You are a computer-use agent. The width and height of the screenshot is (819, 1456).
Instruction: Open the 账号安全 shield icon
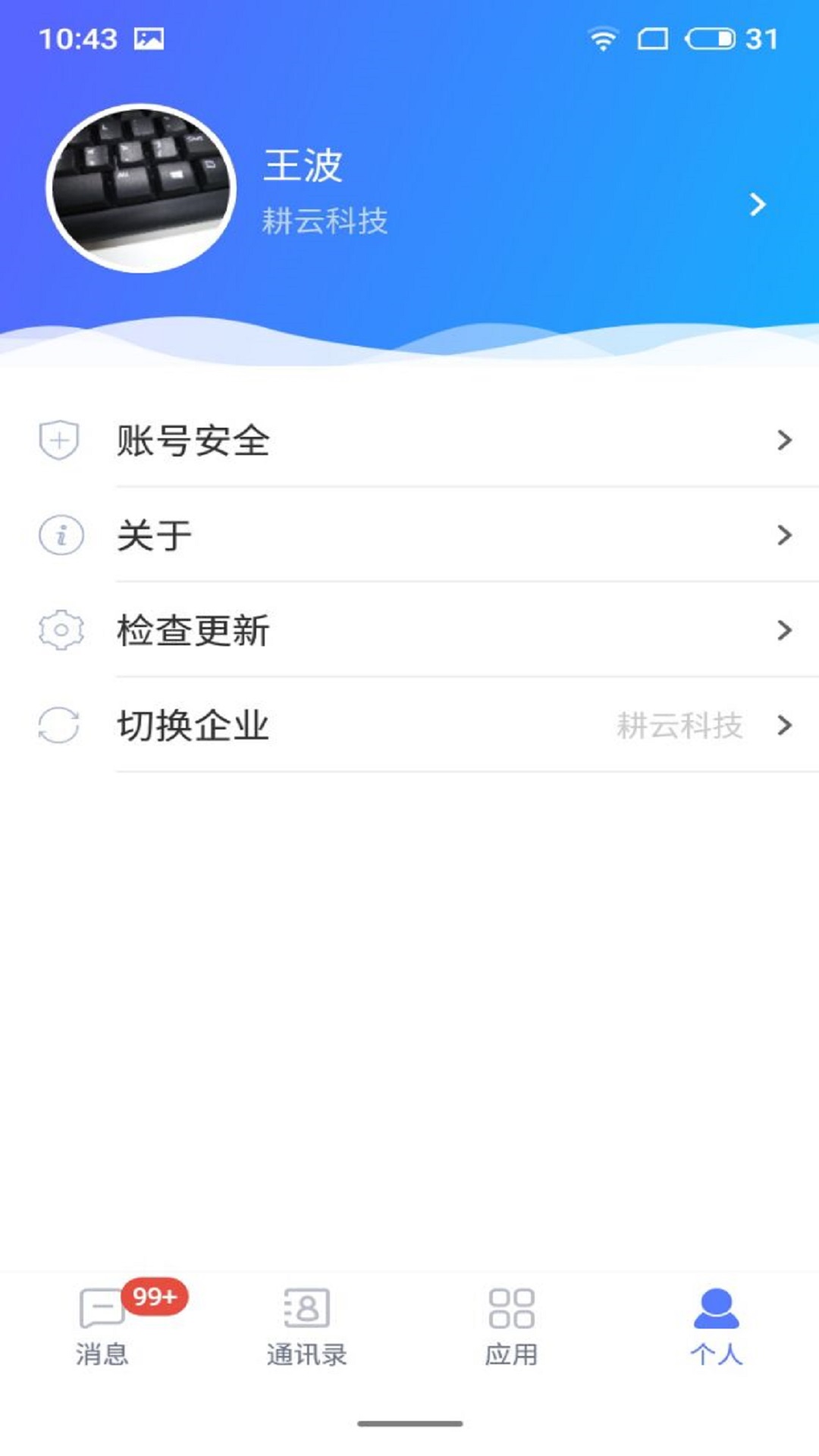coord(59,441)
